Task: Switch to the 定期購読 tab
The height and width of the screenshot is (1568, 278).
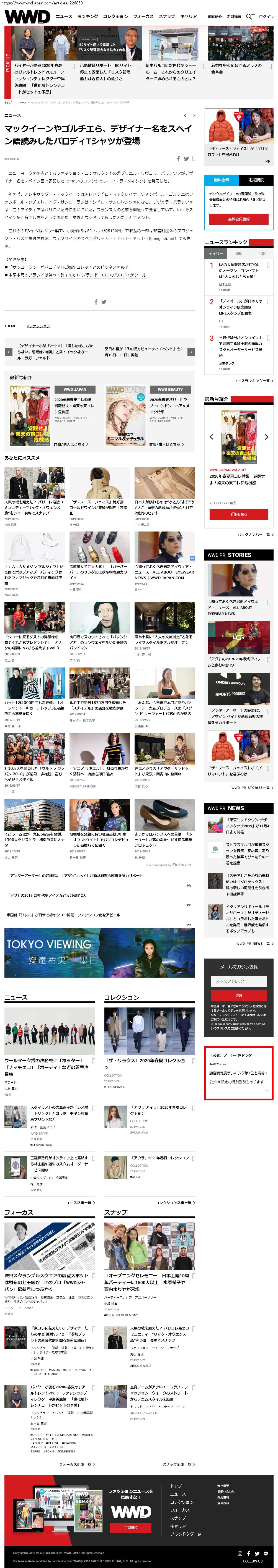Action: (256, 180)
